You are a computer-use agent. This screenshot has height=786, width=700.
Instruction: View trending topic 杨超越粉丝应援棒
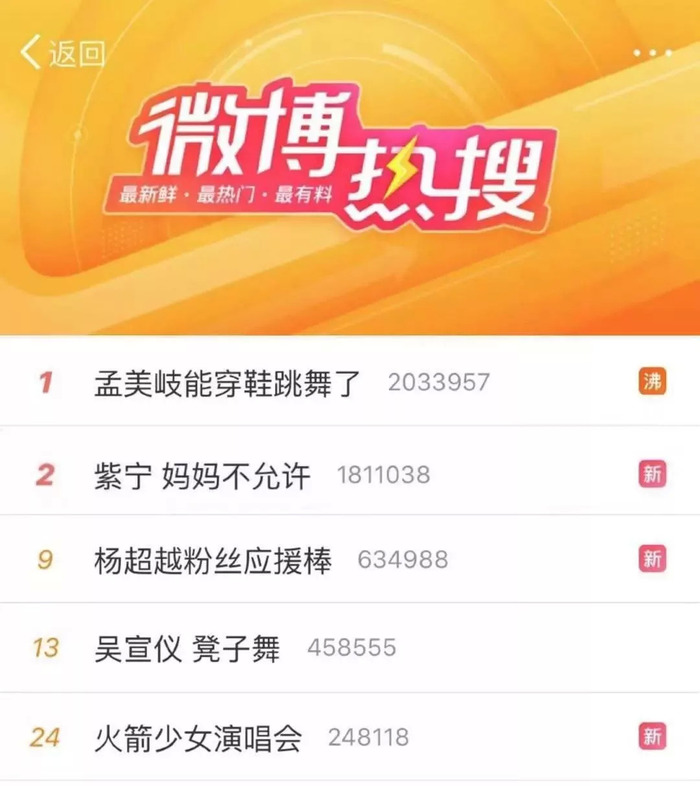coord(216,560)
